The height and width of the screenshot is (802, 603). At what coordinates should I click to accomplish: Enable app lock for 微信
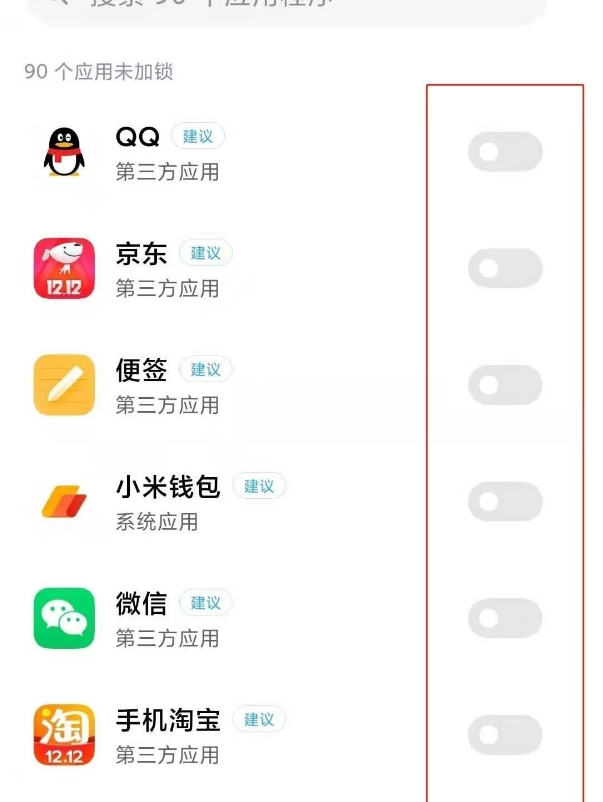(x=505, y=619)
